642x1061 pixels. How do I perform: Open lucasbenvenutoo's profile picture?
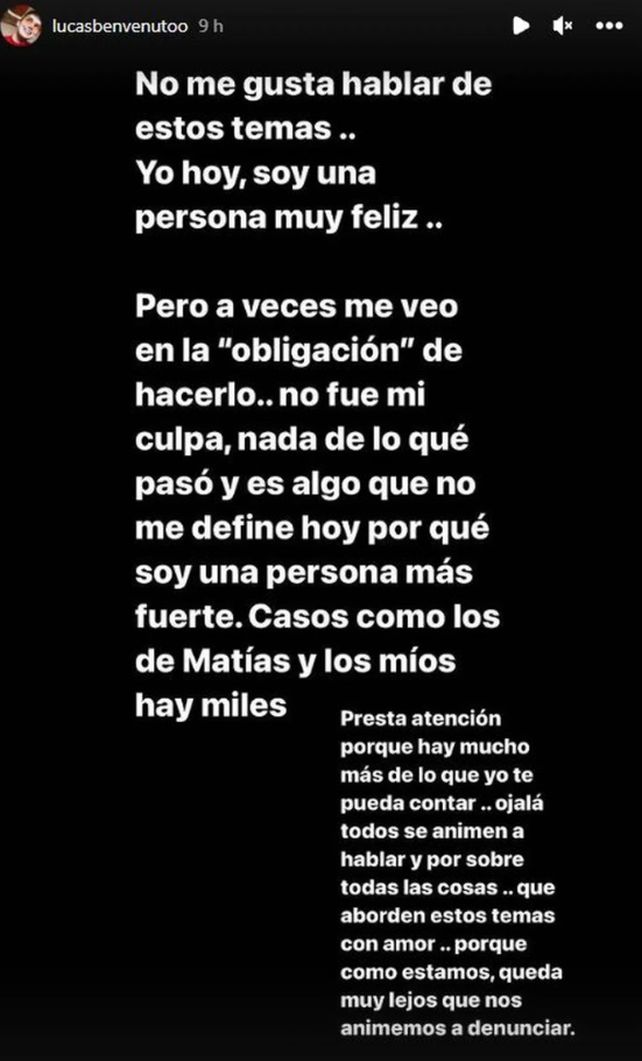tap(20, 24)
